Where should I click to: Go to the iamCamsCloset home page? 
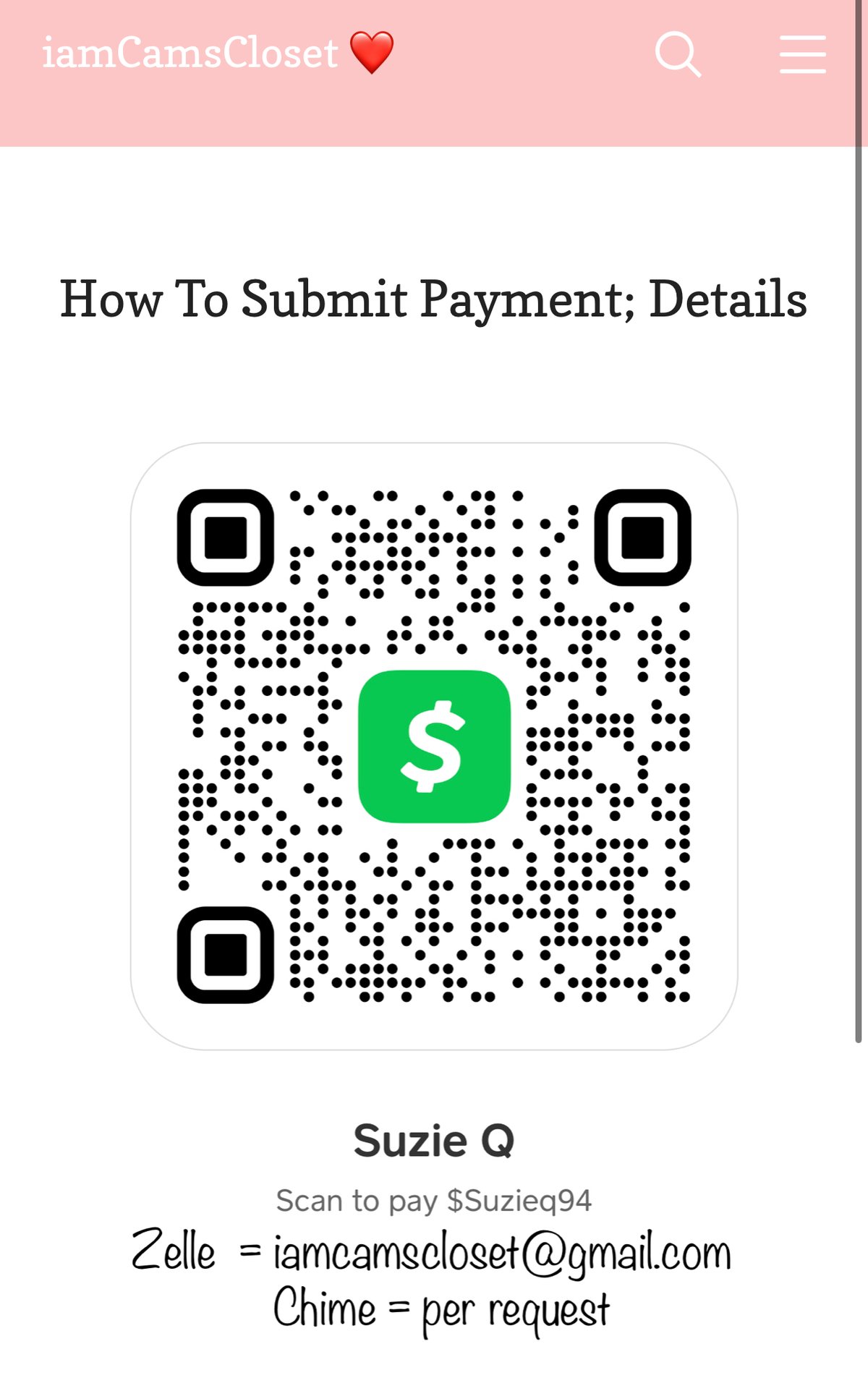coord(190,53)
